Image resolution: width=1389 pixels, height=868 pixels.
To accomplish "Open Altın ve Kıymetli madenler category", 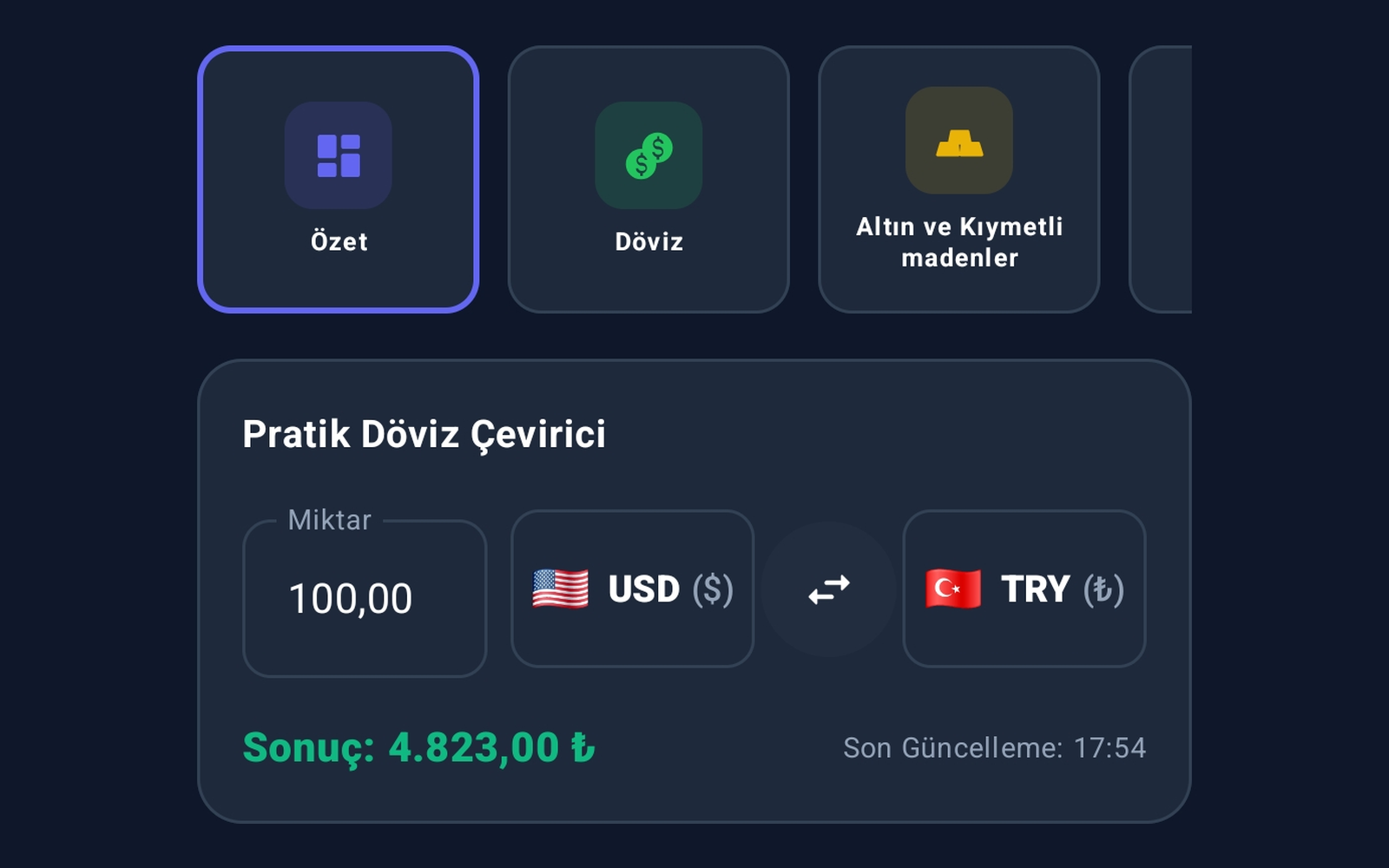I will pyautogui.click(x=959, y=179).
